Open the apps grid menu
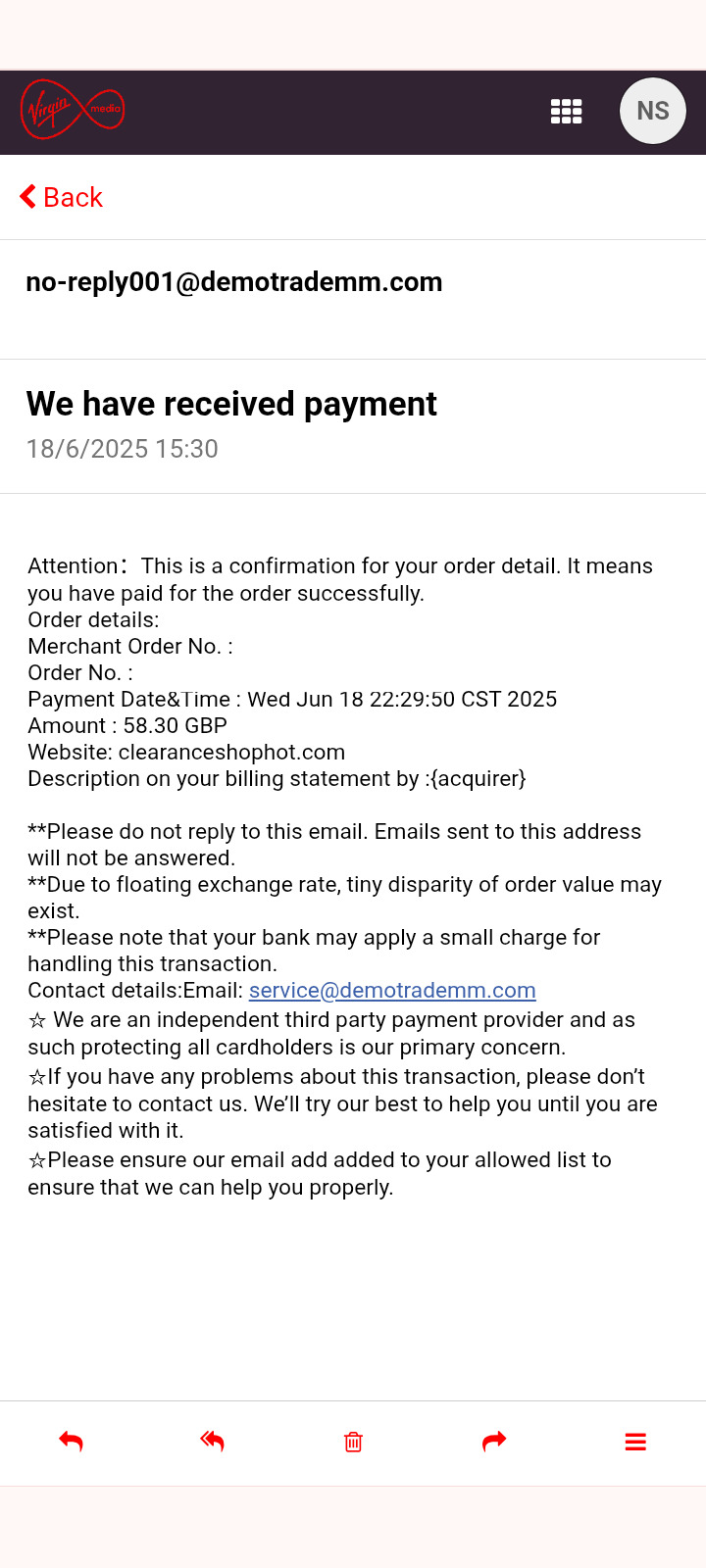Image resolution: width=706 pixels, height=1568 pixels. [566, 112]
